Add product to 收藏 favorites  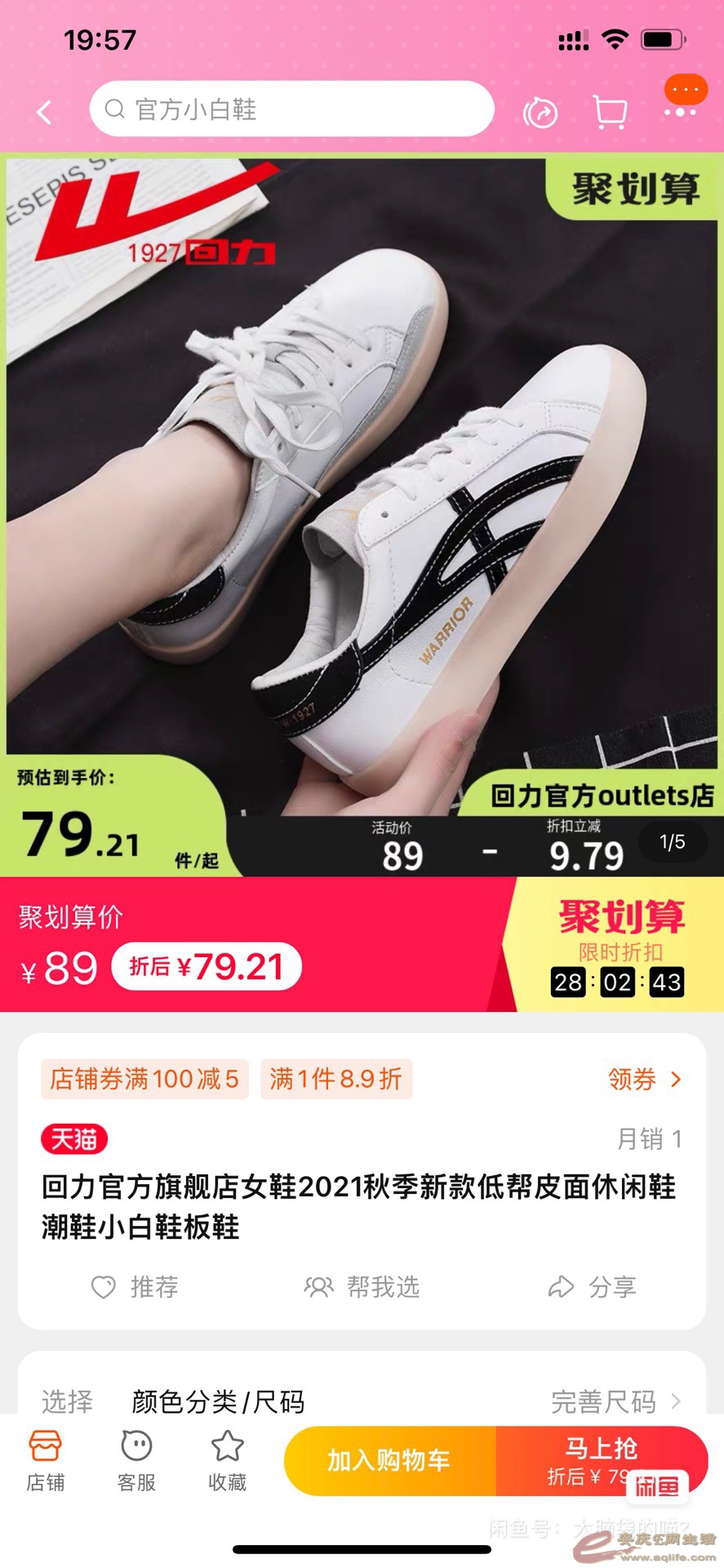click(x=227, y=1460)
